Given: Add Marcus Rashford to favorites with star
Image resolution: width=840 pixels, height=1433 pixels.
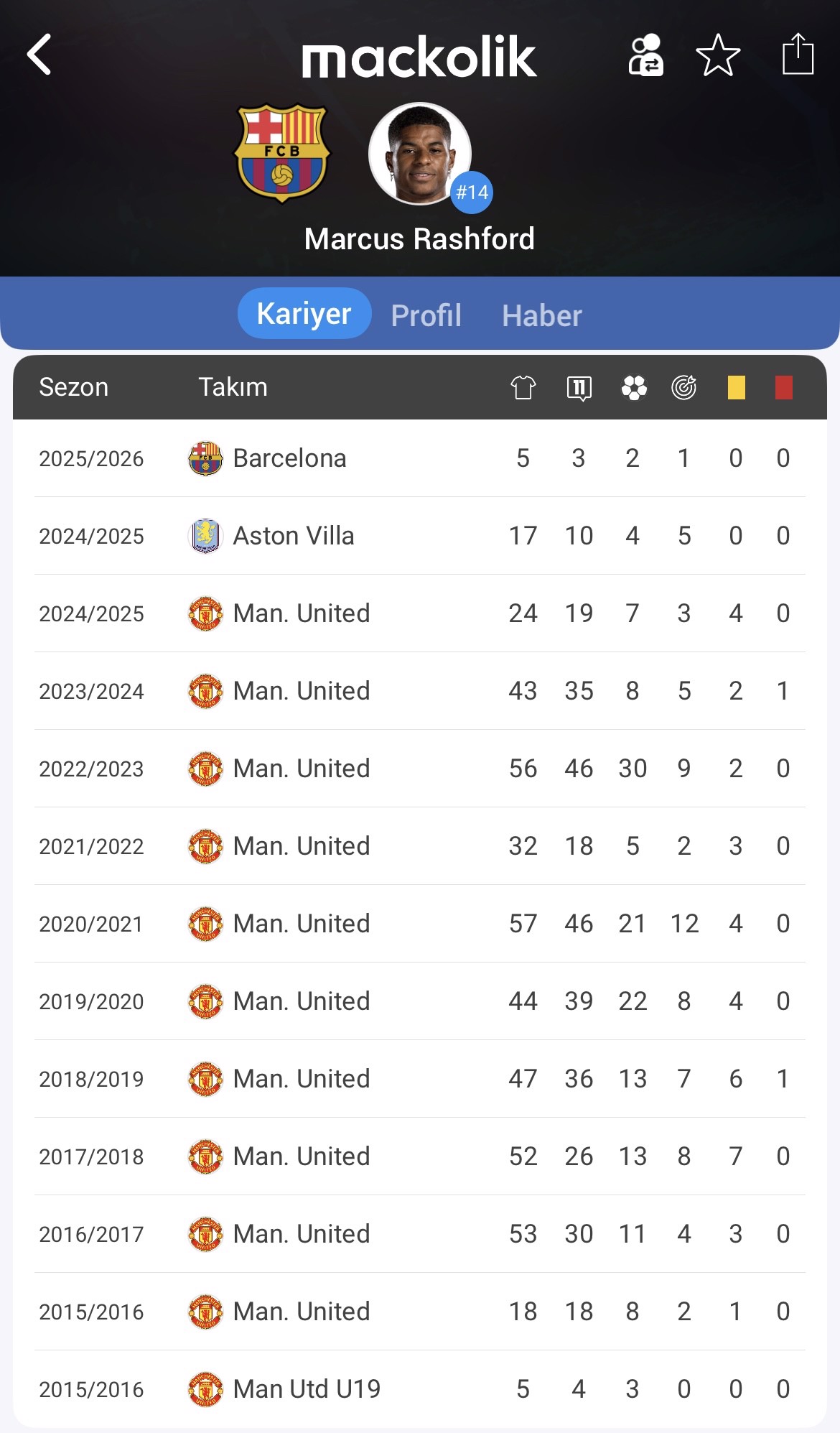Looking at the screenshot, I should (x=718, y=55).
